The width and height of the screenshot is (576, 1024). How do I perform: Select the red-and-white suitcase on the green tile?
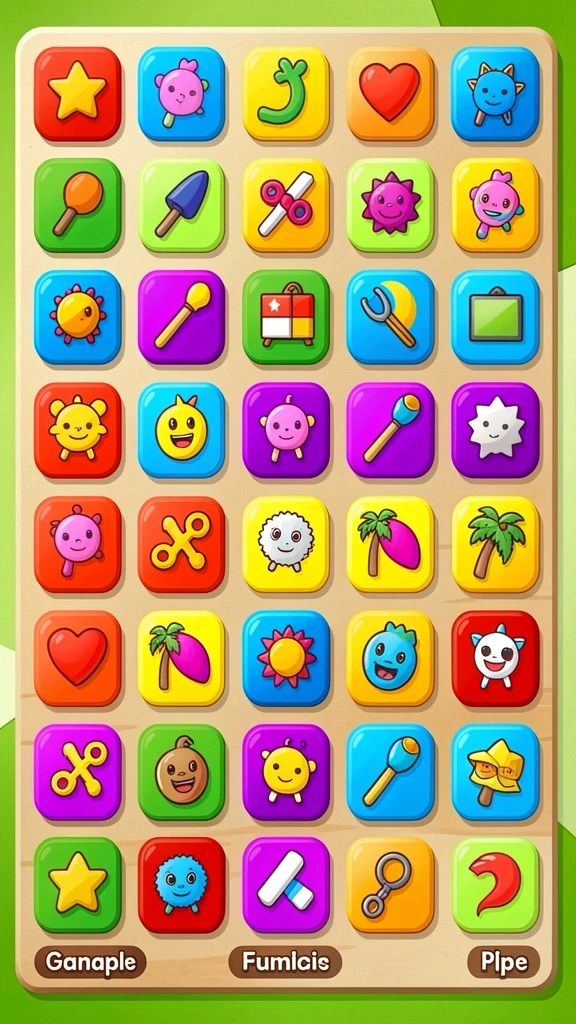click(x=286, y=317)
